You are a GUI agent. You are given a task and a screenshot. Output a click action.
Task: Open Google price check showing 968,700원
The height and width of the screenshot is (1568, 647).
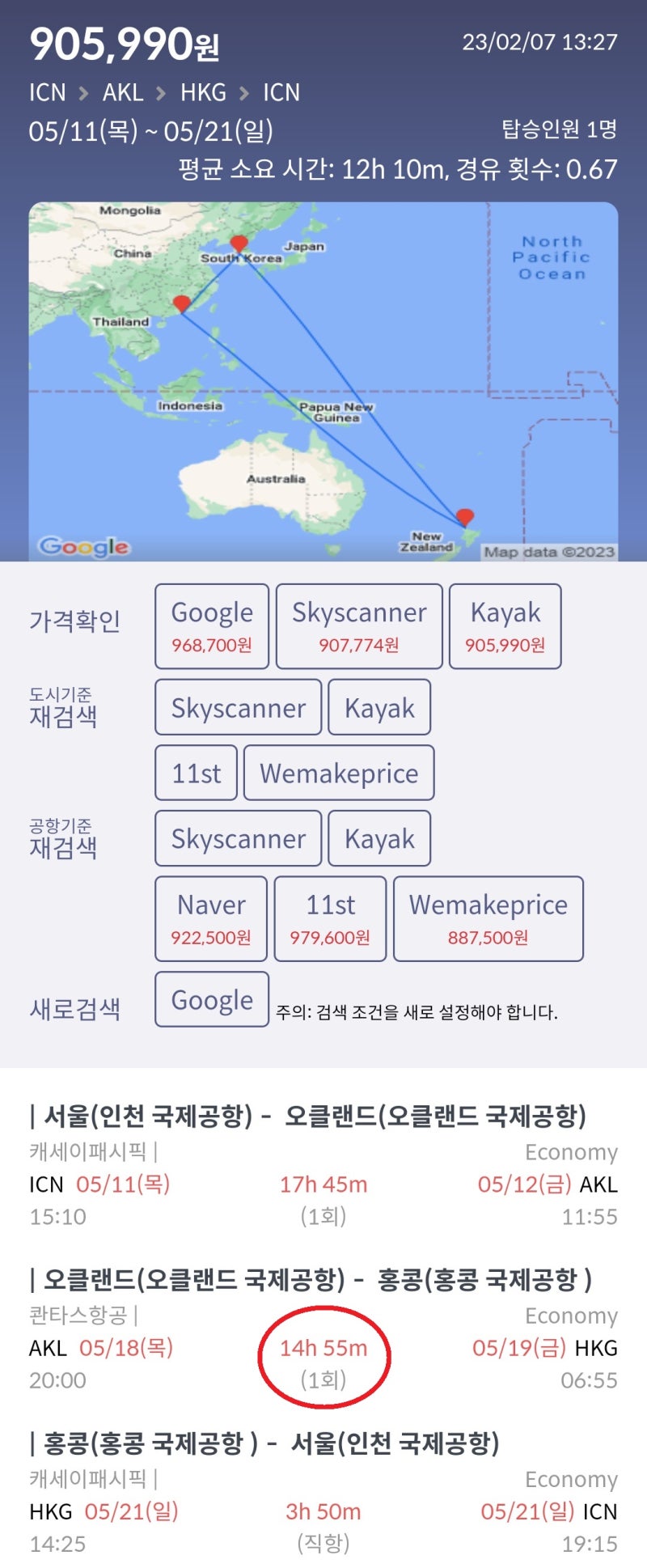[x=211, y=625]
